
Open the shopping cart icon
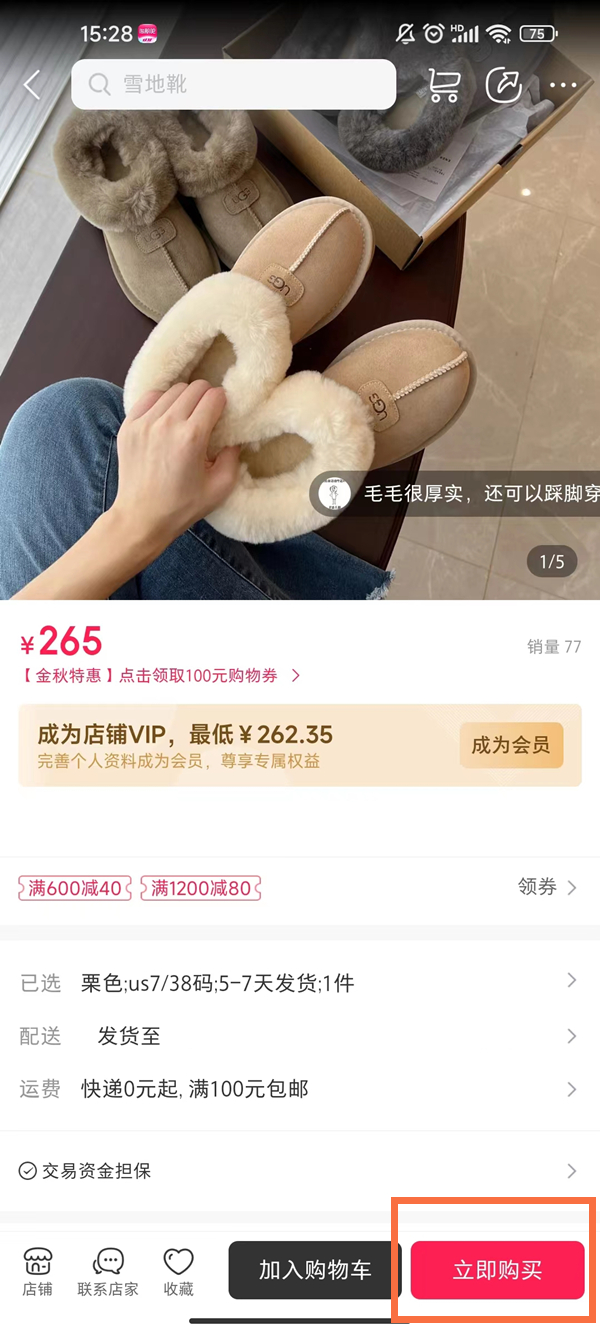pyautogui.click(x=443, y=85)
